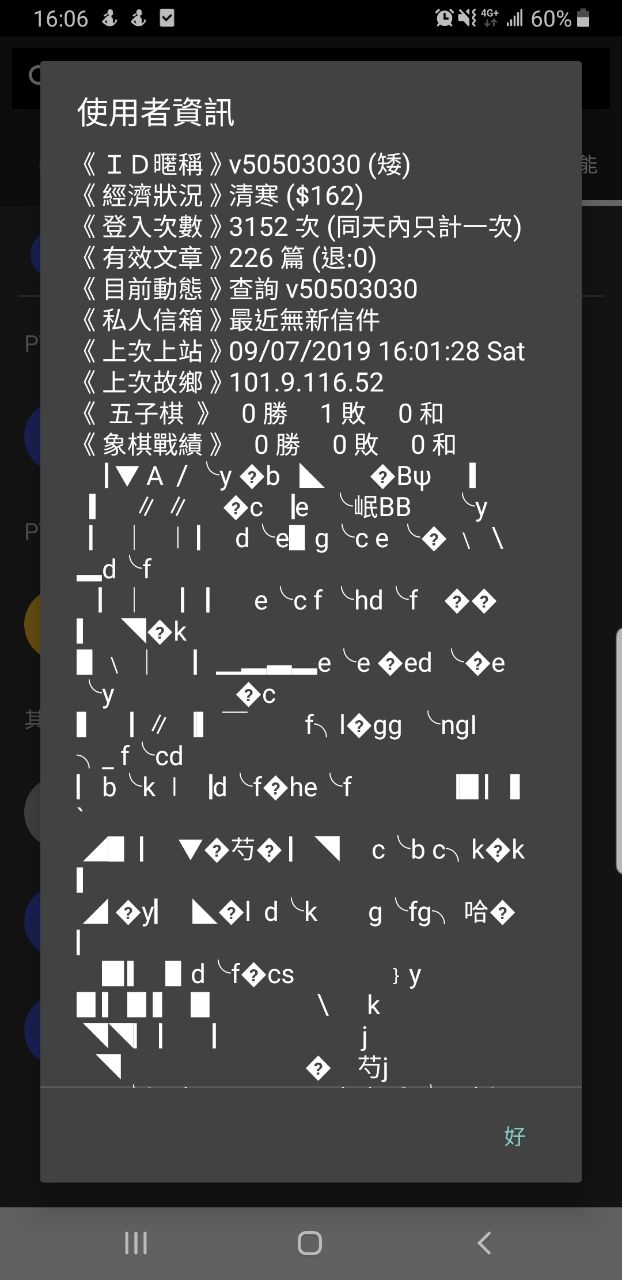Go back using the system back button

coord(484,1243)
